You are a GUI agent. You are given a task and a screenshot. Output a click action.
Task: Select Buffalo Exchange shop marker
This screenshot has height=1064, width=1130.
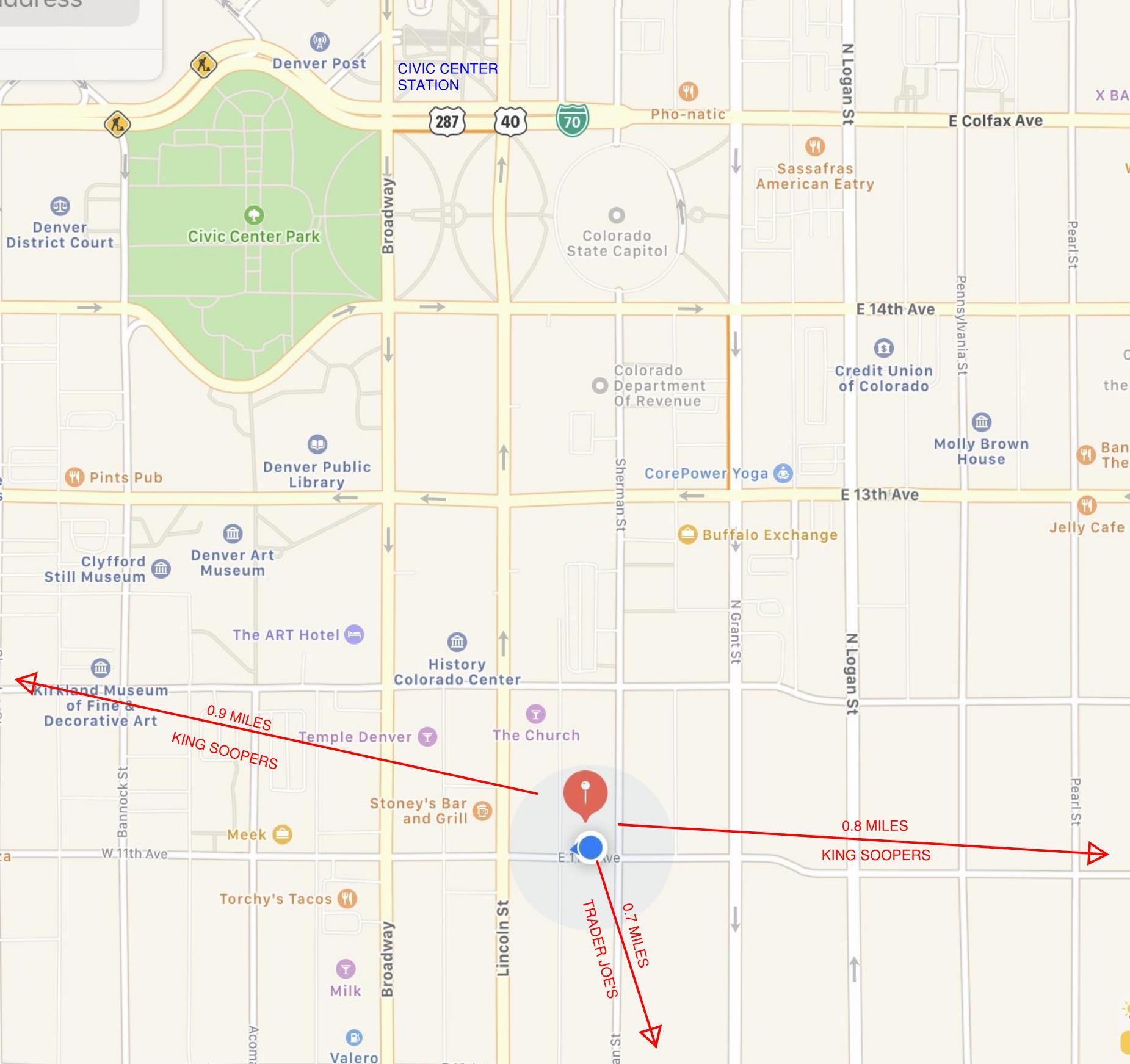coord(687,534)
